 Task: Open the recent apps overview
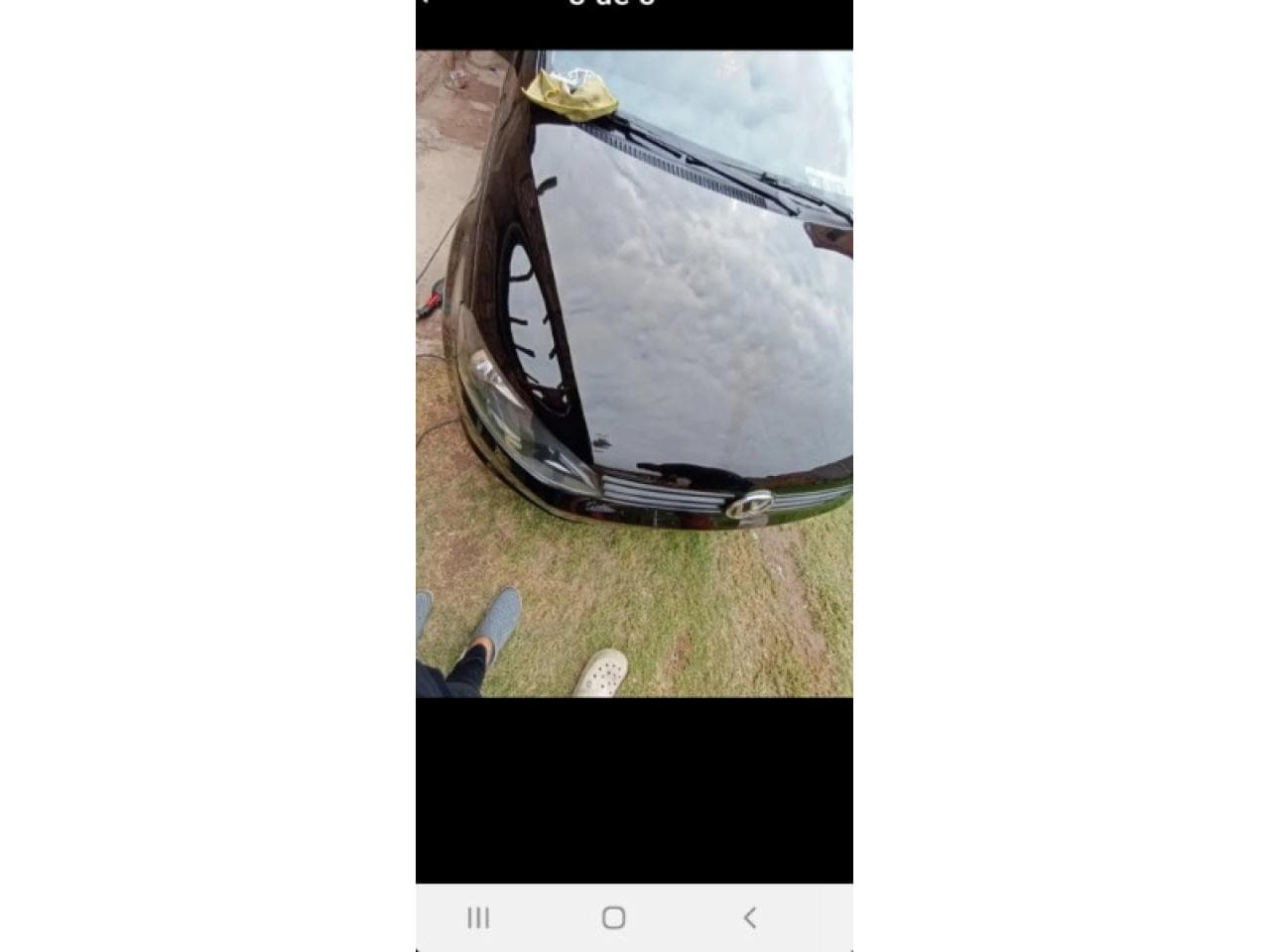pos(478,917)
